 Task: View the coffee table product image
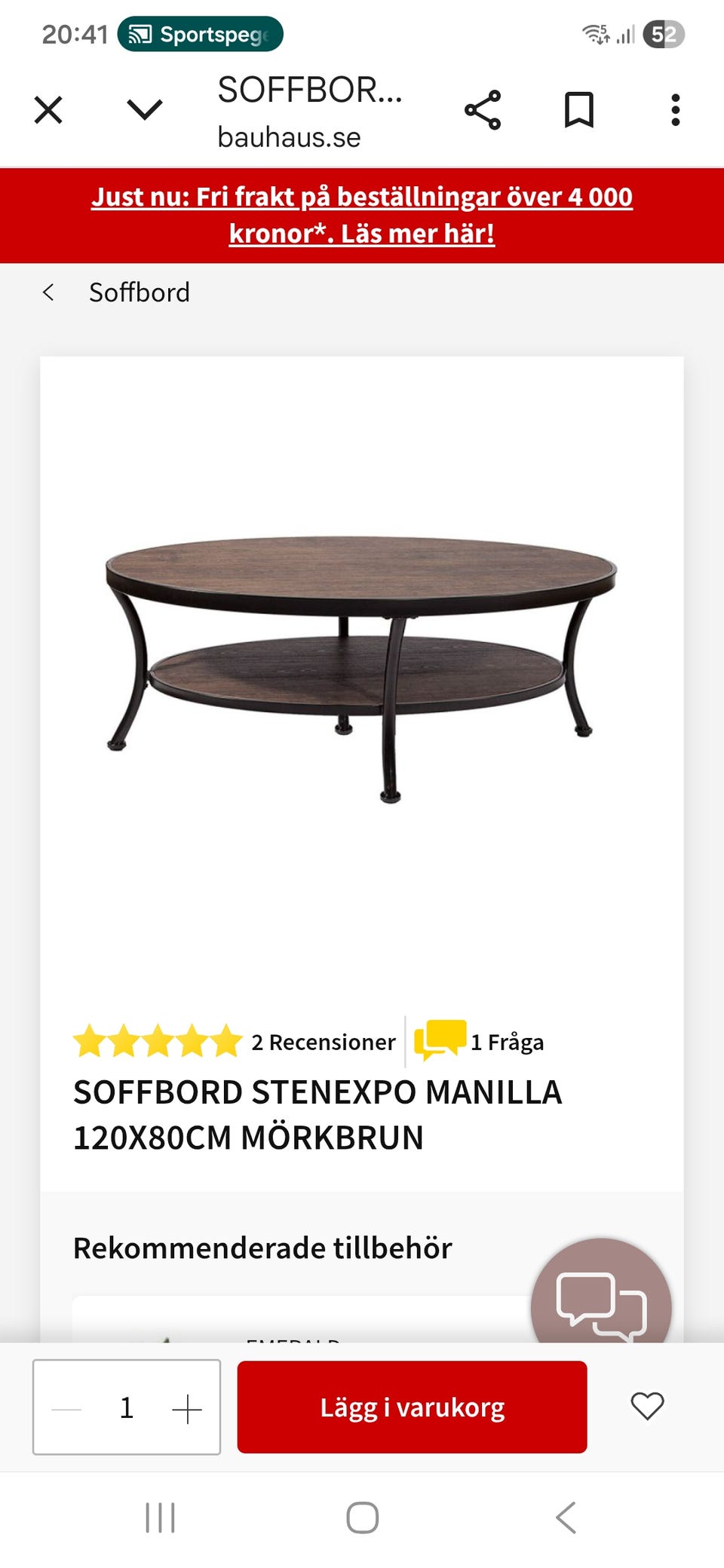[x=361, y=668]
